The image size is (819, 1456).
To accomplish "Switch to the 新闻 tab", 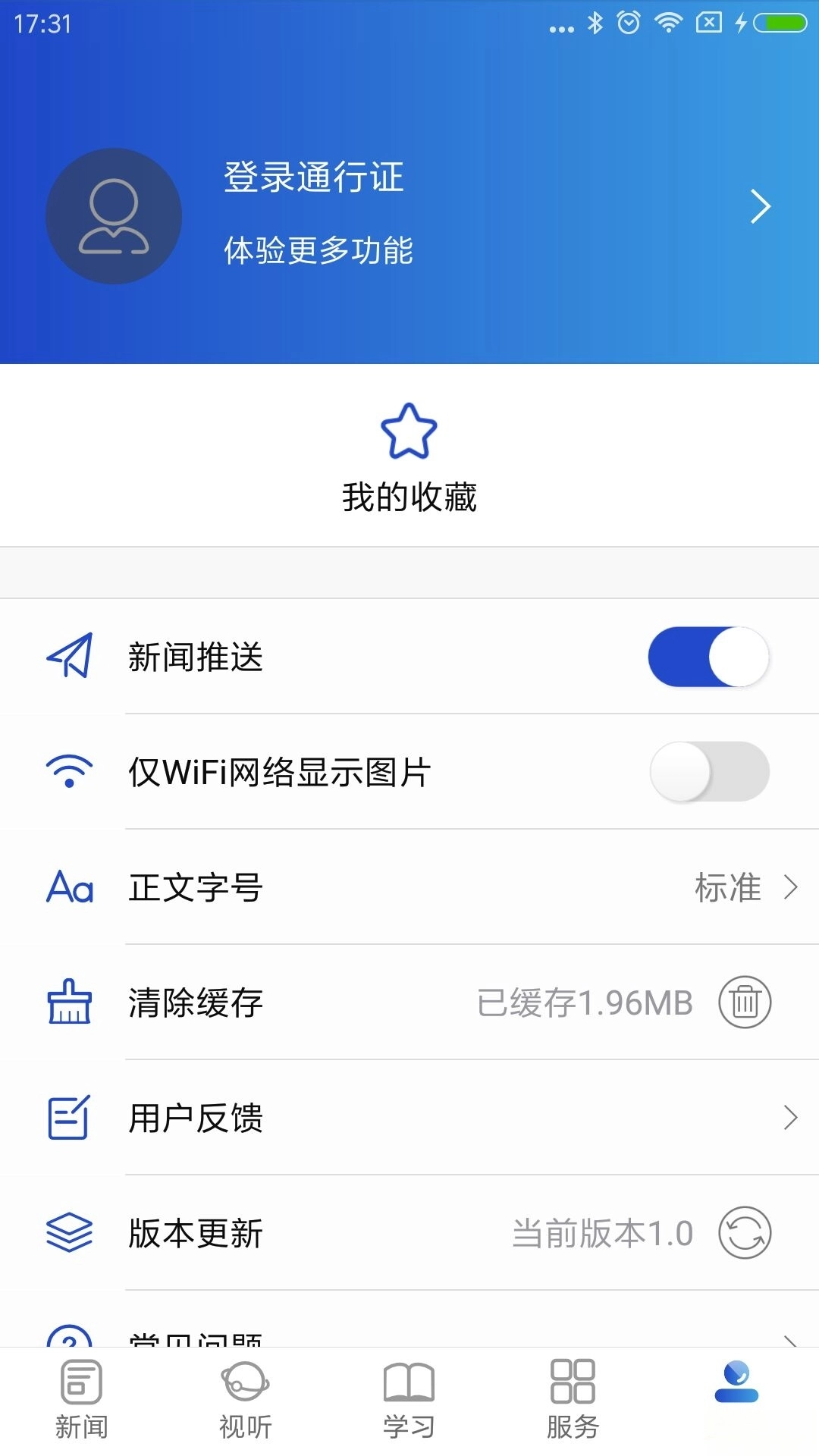I will [81, 1403].
